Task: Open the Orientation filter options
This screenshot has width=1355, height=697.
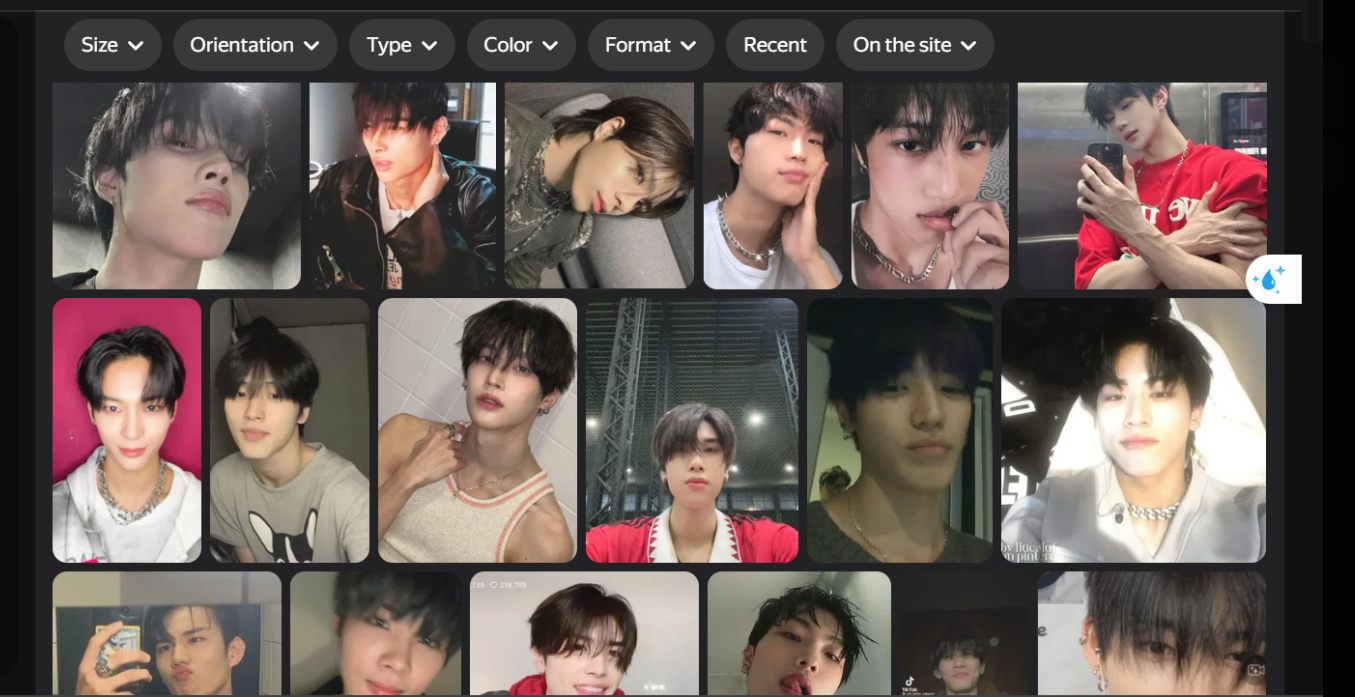Action: pos(254,45)
